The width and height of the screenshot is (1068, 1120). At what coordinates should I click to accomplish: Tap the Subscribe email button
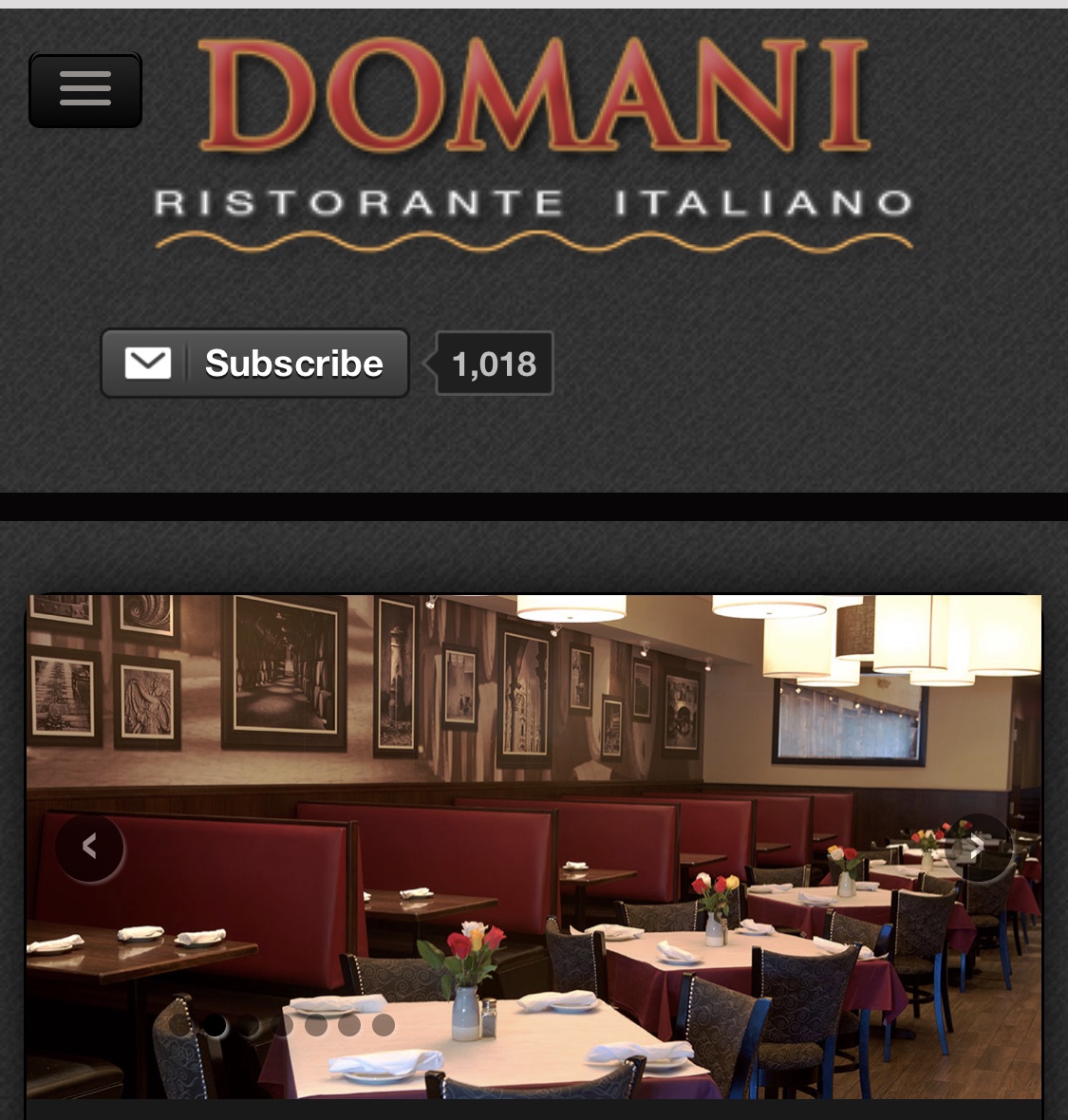point(254,364)
